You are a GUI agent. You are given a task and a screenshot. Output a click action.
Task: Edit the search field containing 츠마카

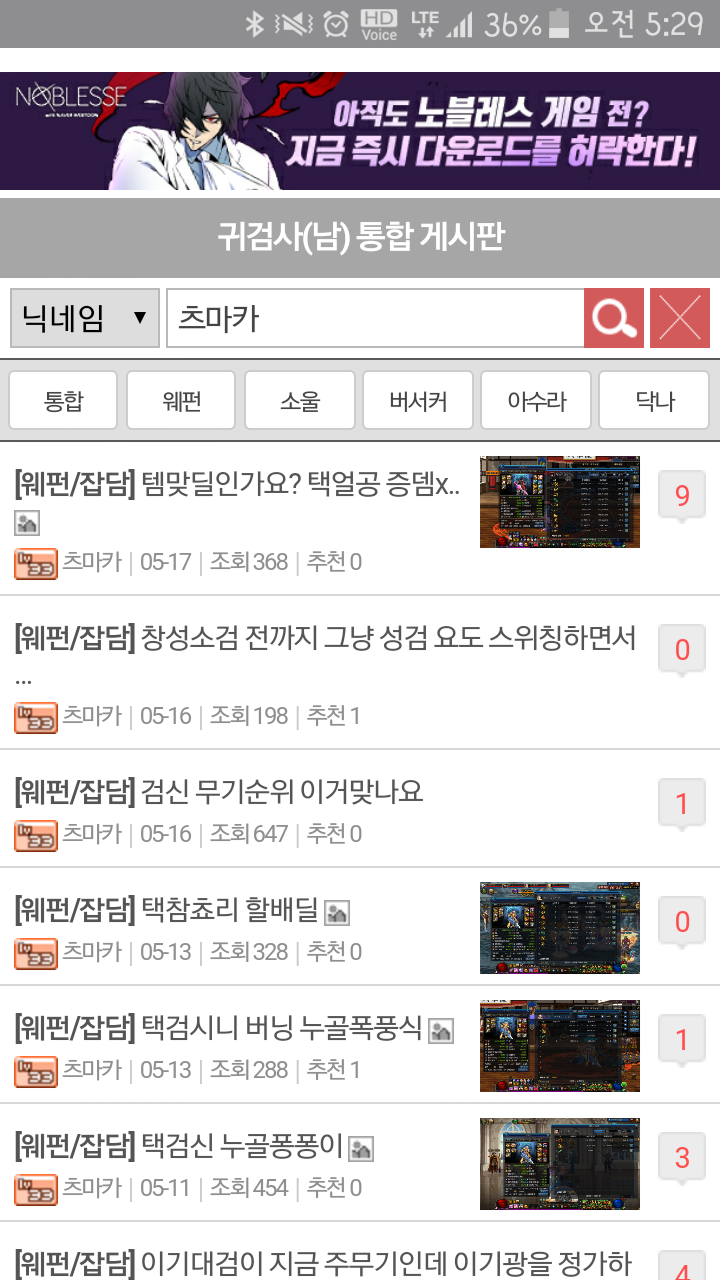pyautogui.click(x=375, y=318)
